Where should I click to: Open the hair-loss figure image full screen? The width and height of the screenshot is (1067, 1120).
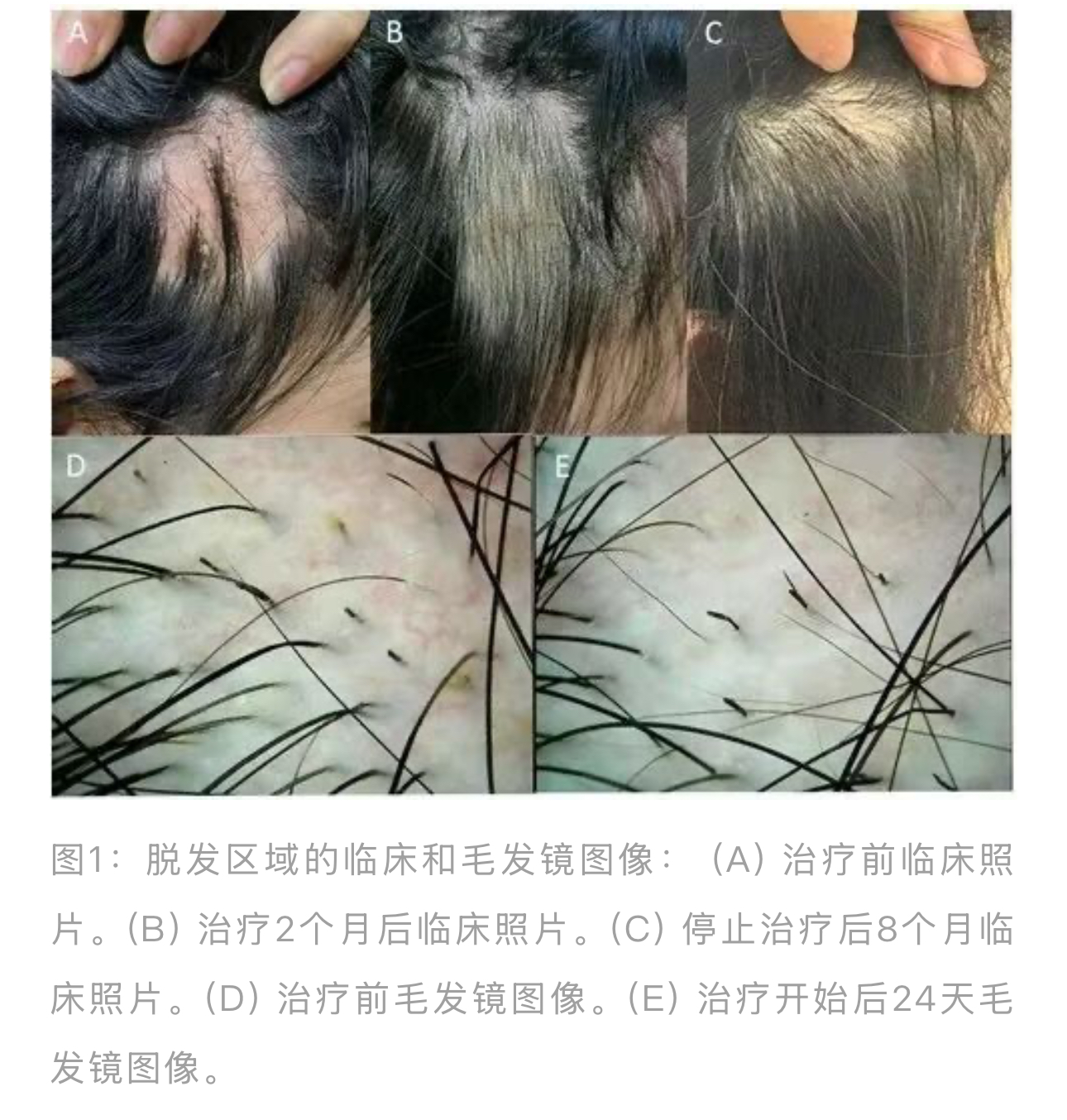pyautogui.click(x=532, y=403)
